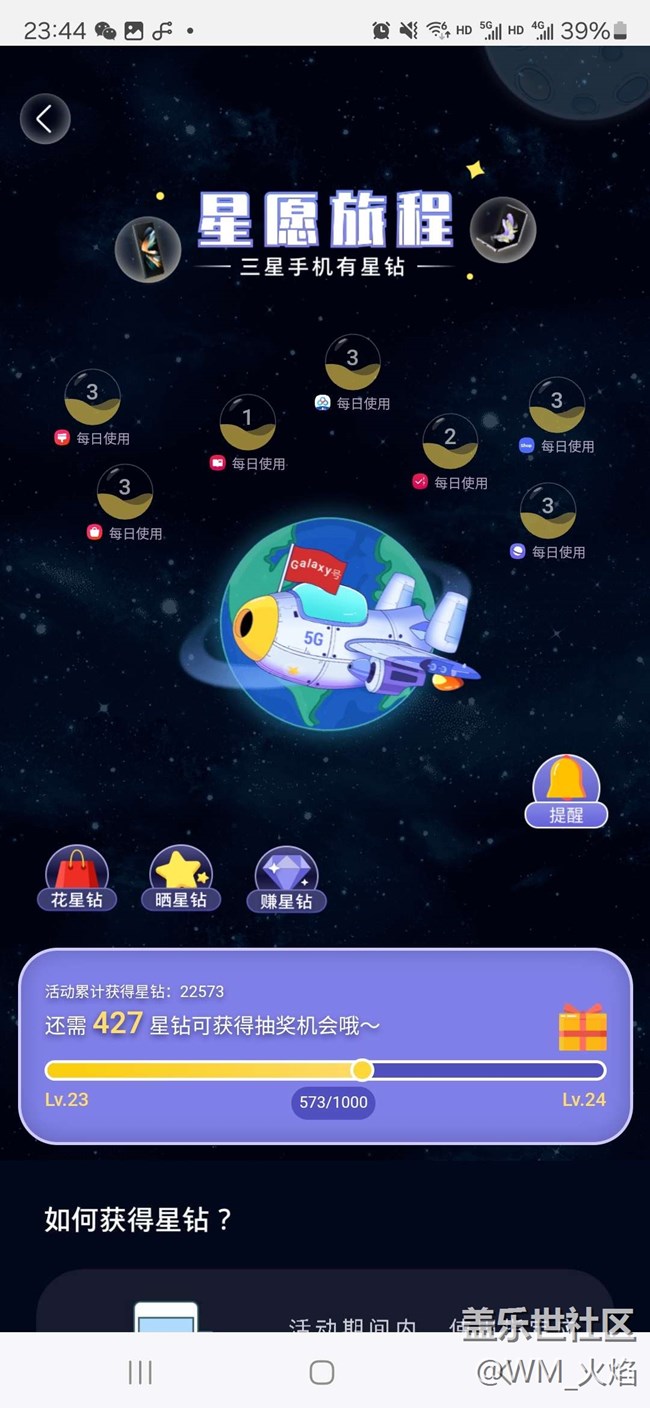Open recent apps from the navigation bar

click(x=140, y=1373)
